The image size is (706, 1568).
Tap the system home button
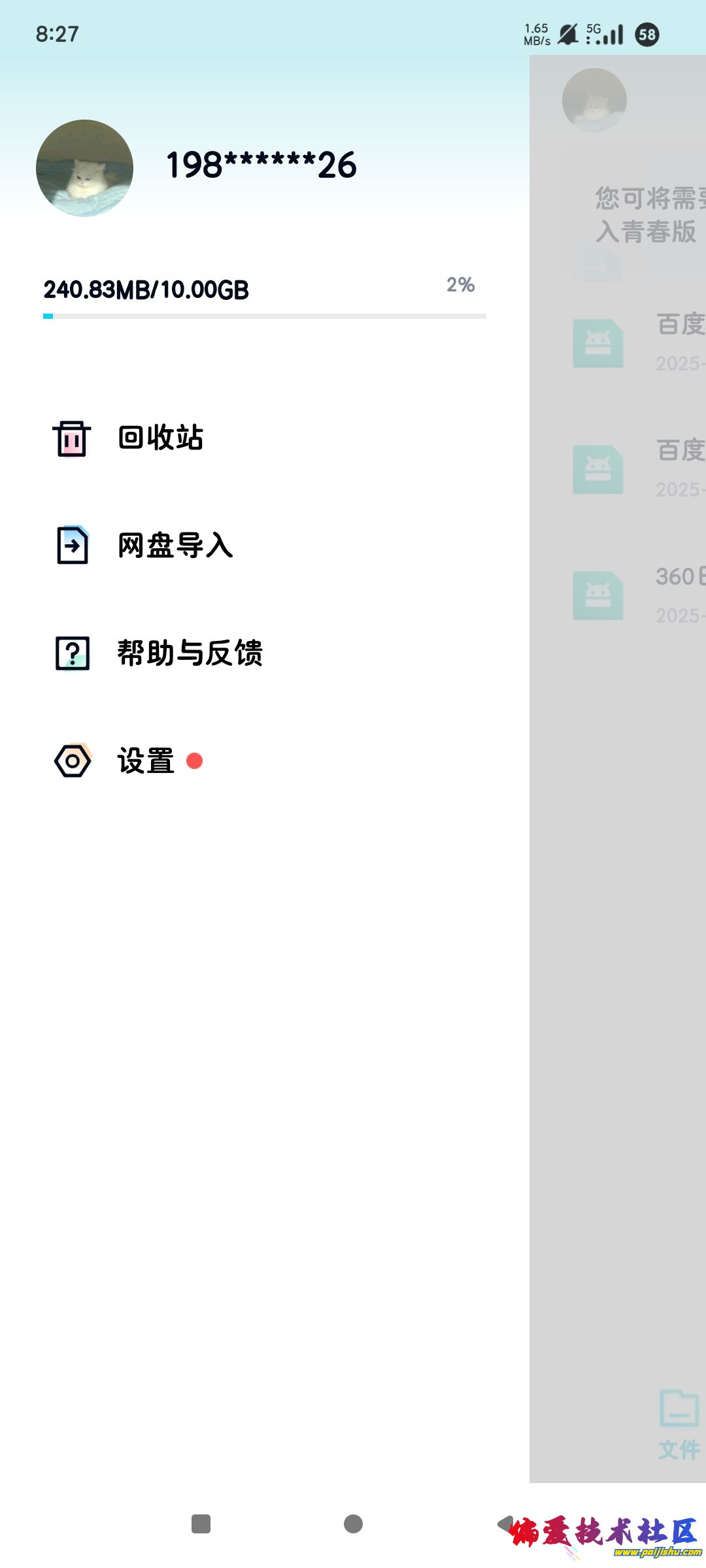point(353,1524)
